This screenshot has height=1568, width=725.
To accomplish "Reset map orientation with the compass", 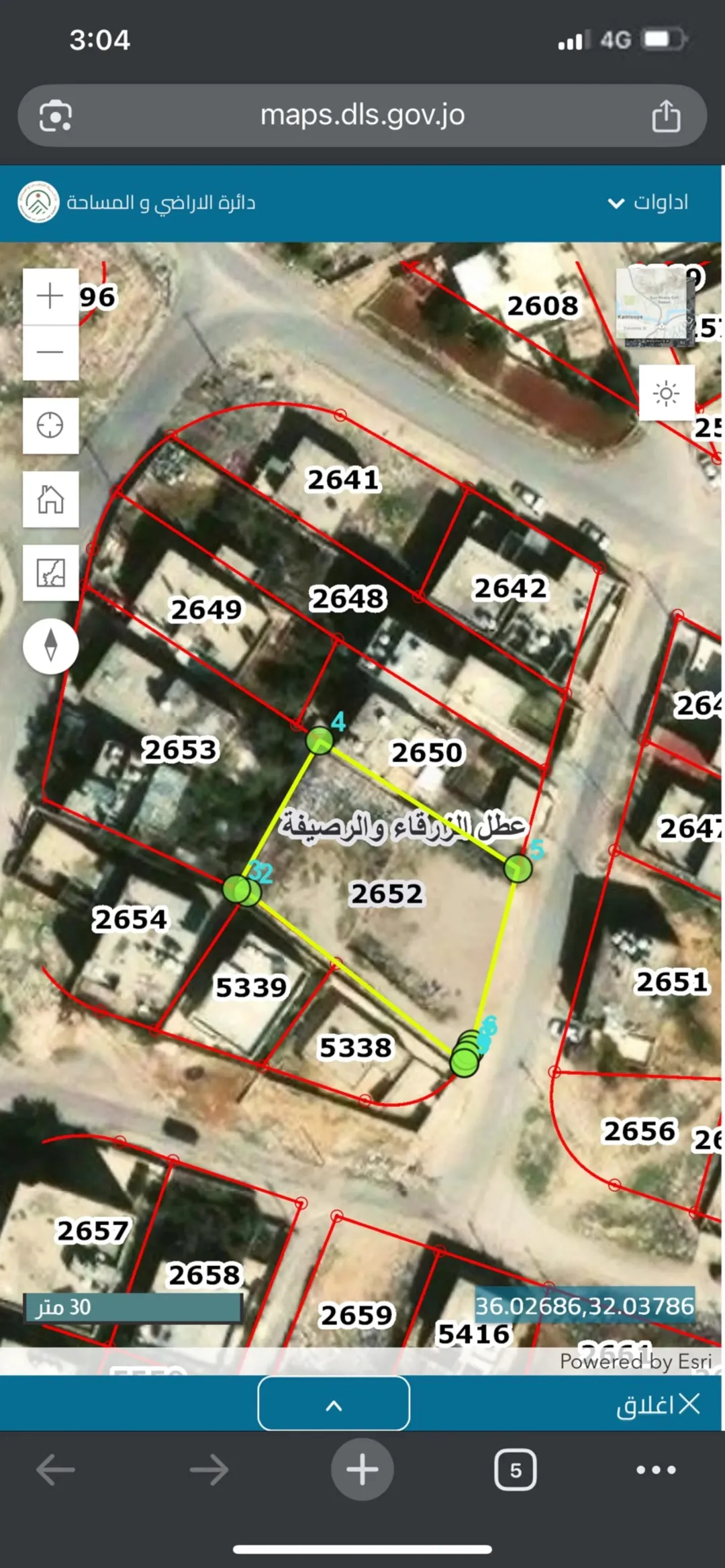I will [50, 646].
